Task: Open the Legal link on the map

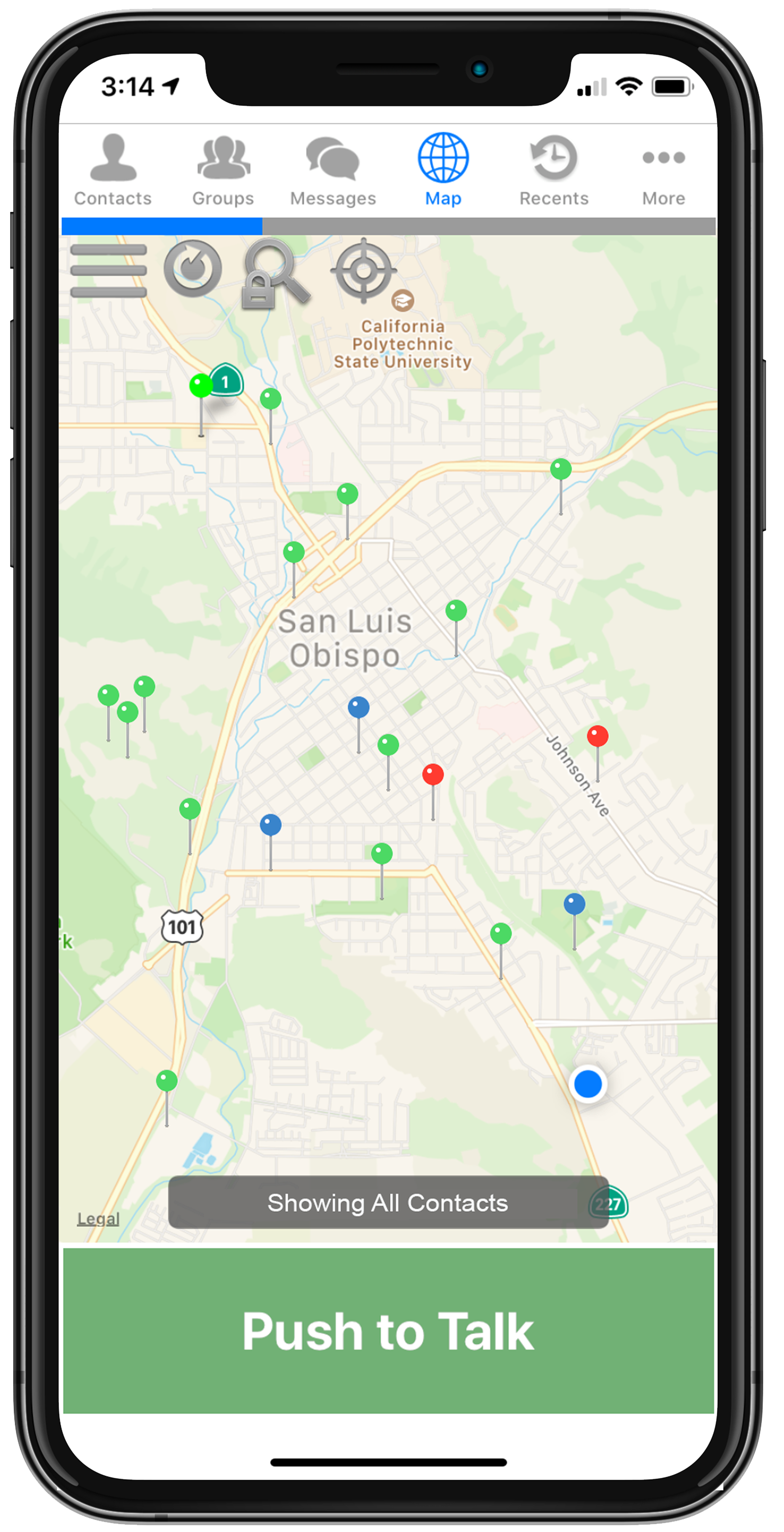Action: pyautogui.click(x=98, y=1219)
